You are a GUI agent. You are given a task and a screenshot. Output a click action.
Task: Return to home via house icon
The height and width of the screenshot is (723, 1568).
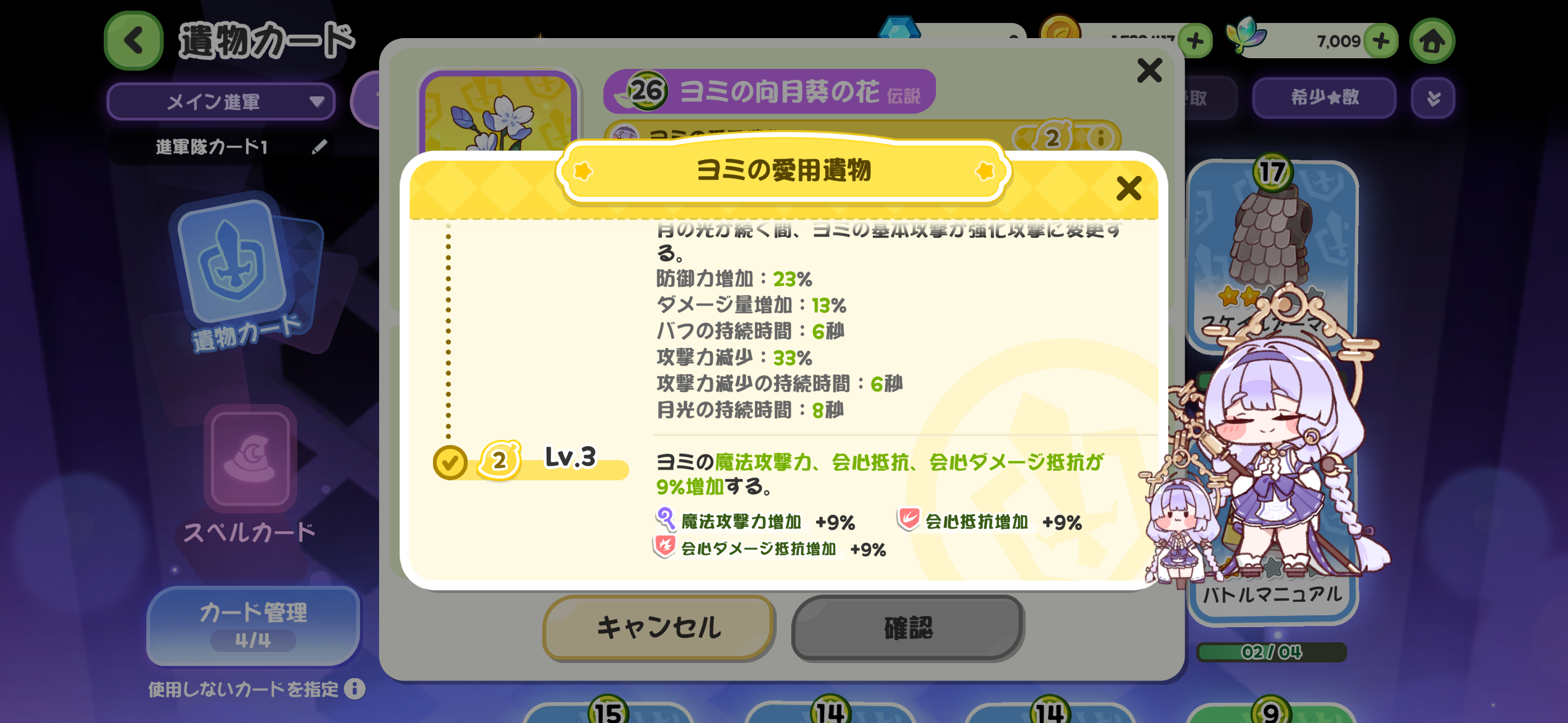tap(1432, 41)
